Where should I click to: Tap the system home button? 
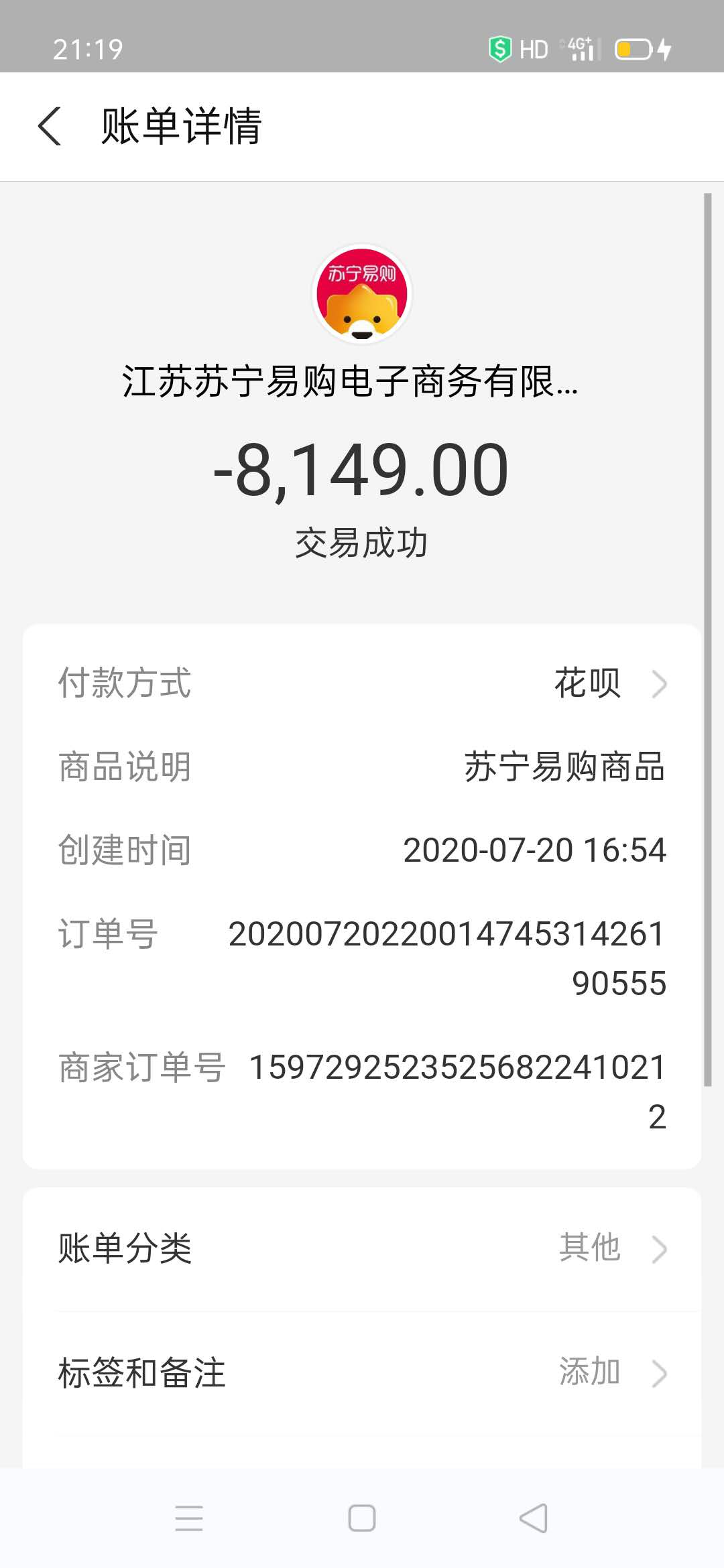[362, 1518]
